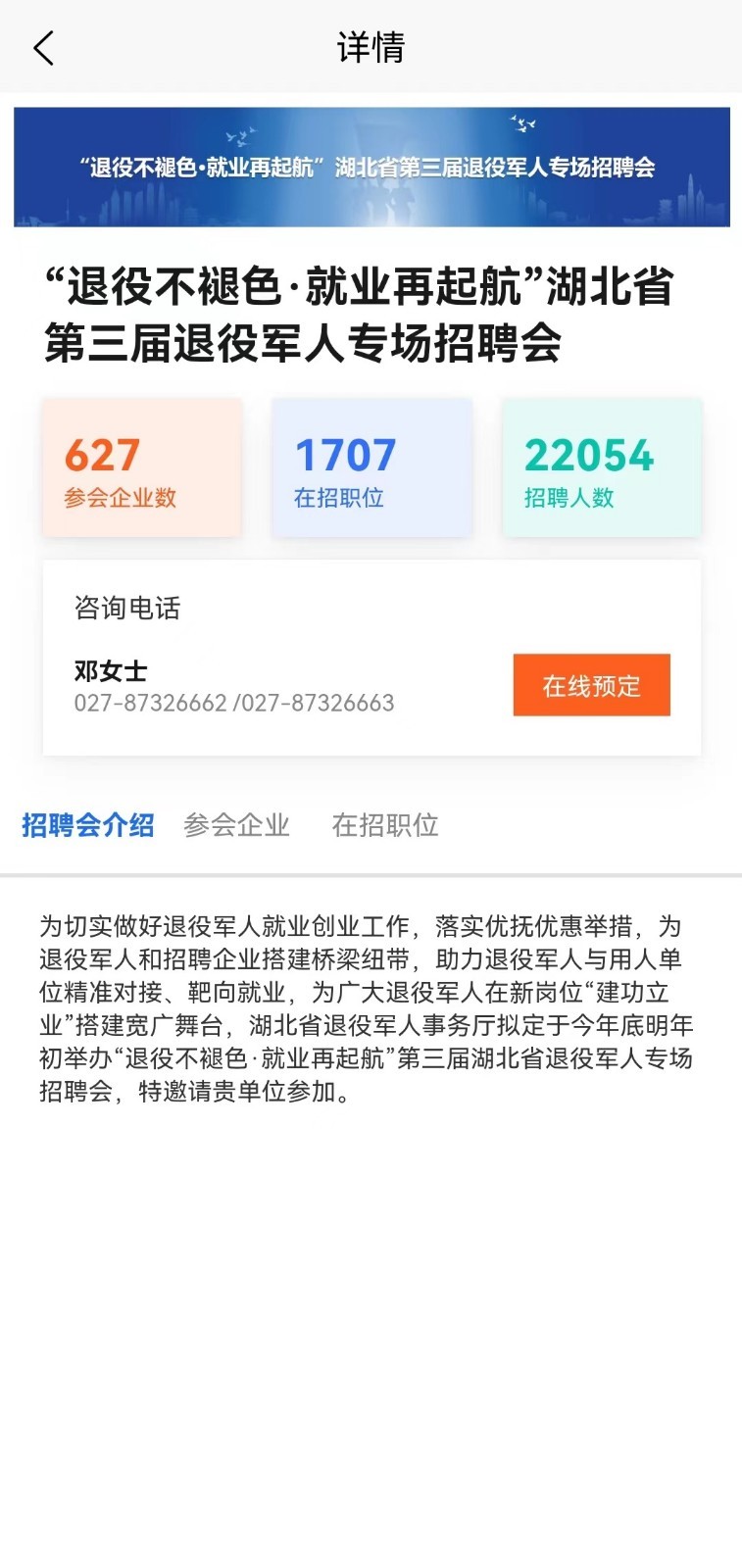This screenshot has width=742, height=1568.
Task: Open the 在招职位 tab
Action: 384,825
